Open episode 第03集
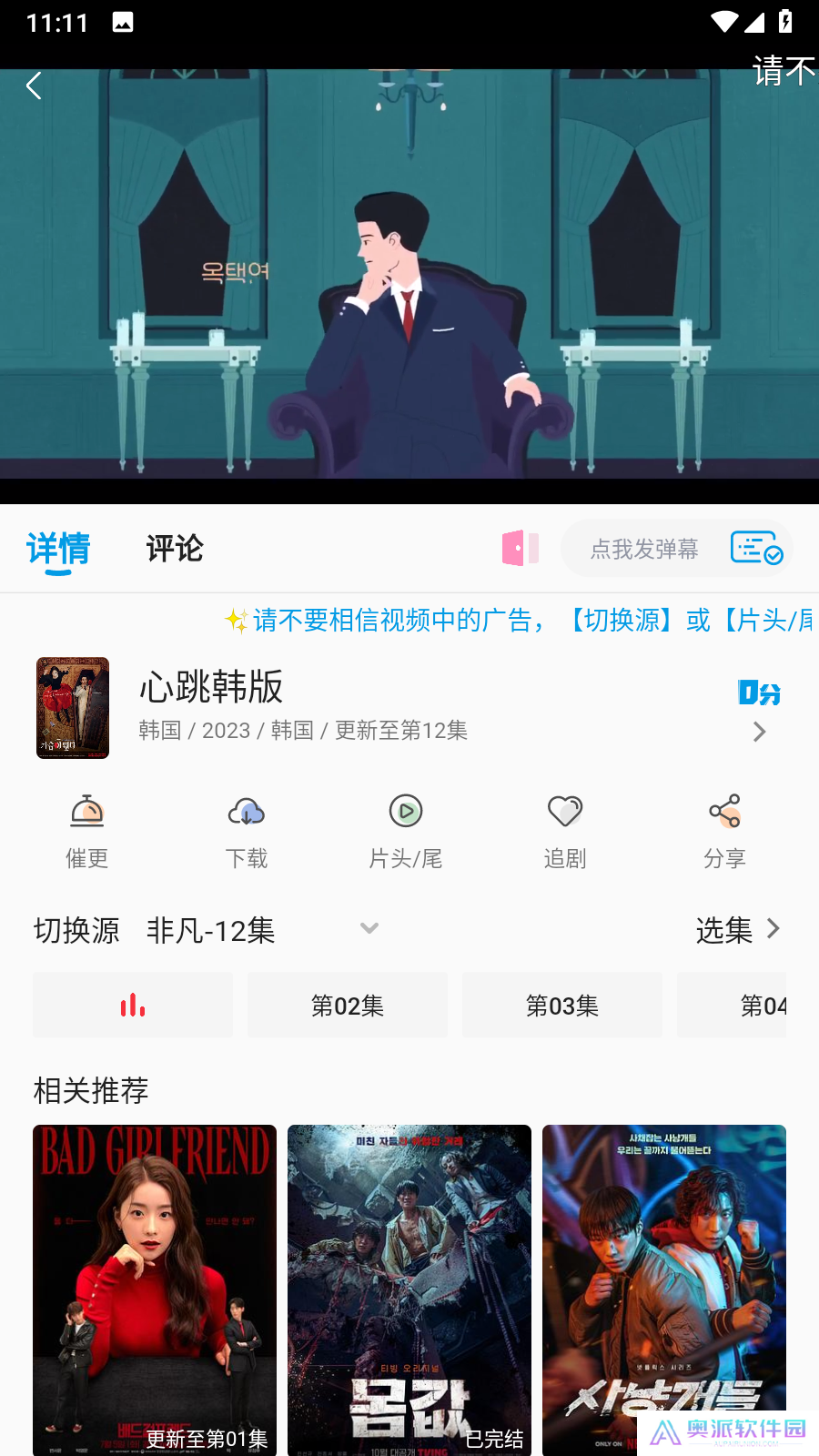The height and width of the screenshot is (1456, 819). pos(561,1005)
